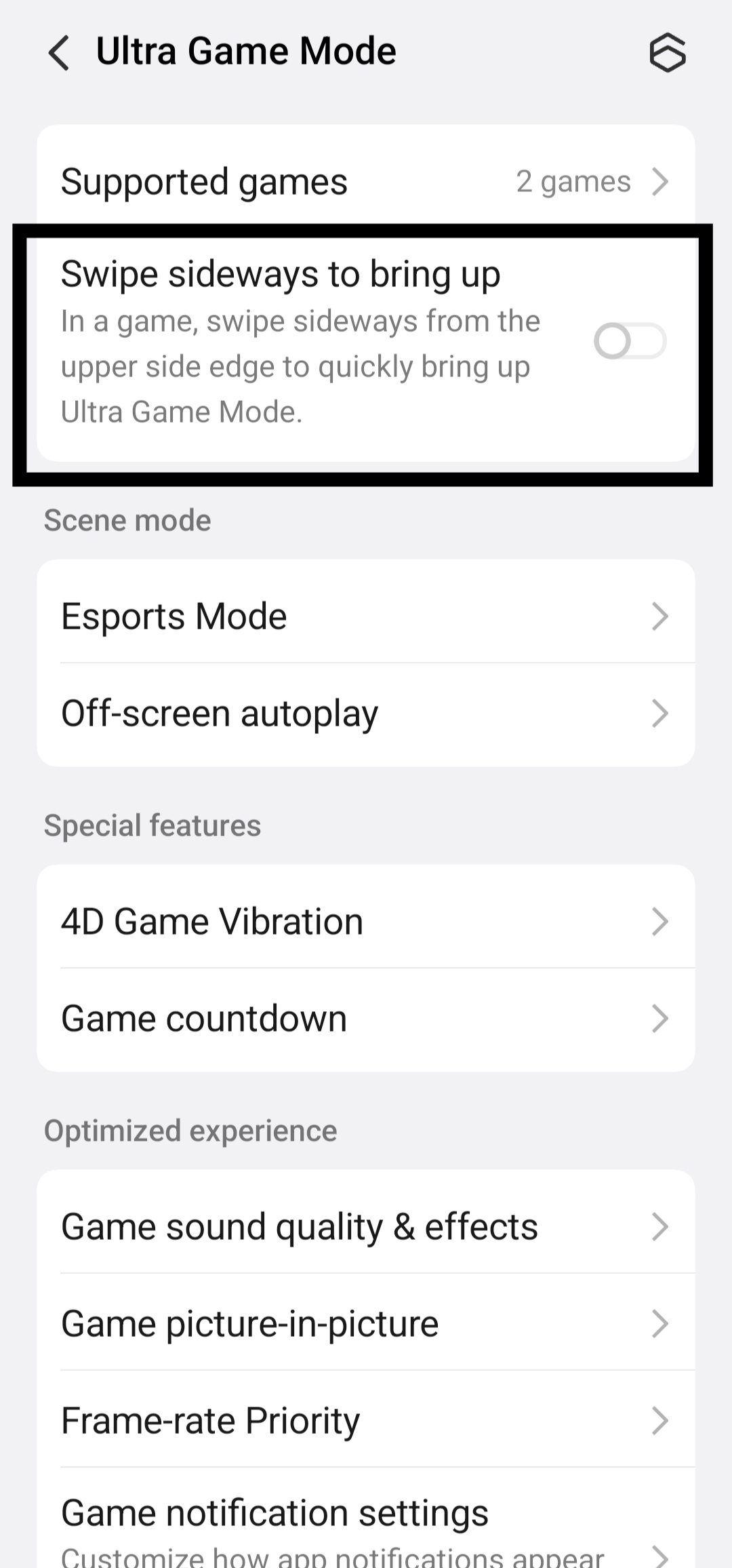Open Supported games list
Image resolution: width=732 pixels, height=1568 pixels.
[x=366, y=181]
